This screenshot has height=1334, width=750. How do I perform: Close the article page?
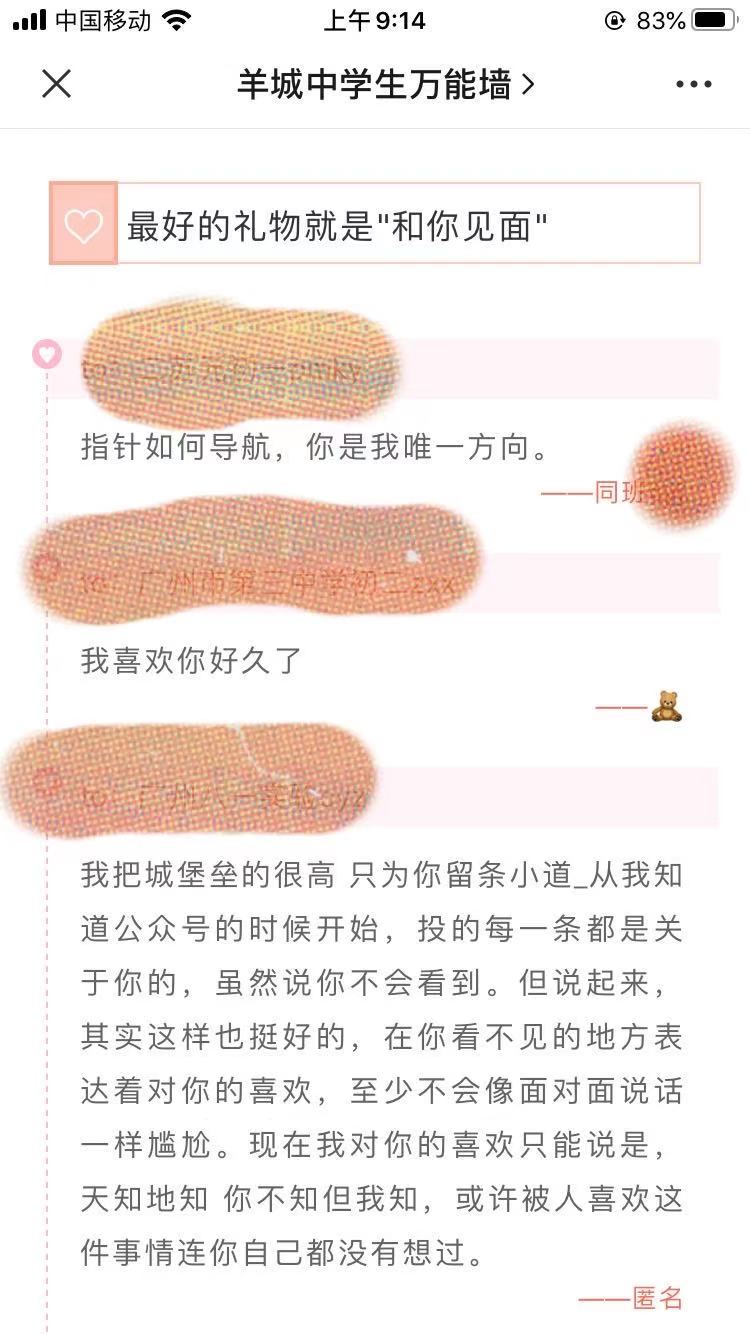[x=57, y=84]
